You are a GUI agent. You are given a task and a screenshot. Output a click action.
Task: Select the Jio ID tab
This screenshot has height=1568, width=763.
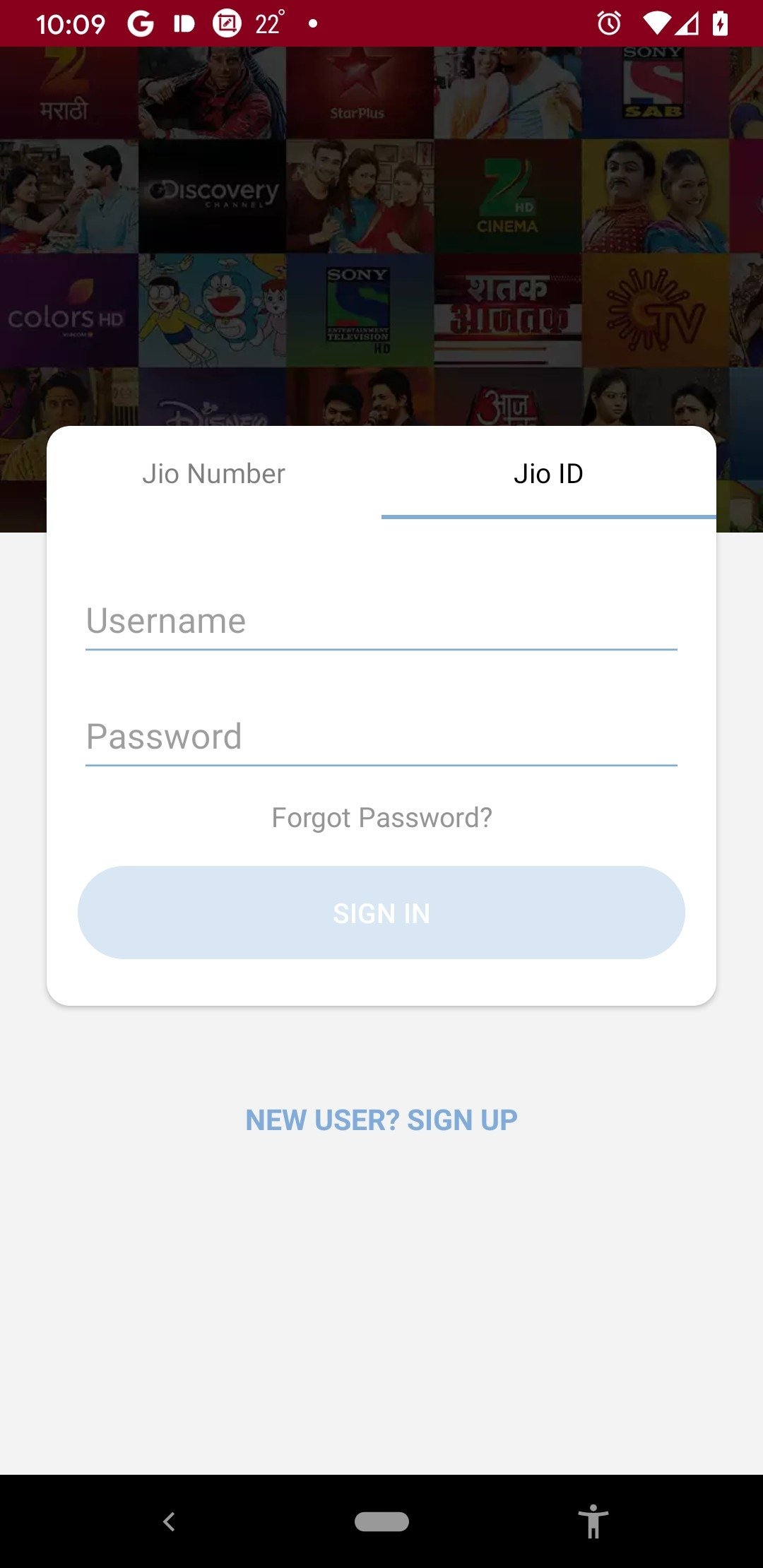(x=548, y=473)
